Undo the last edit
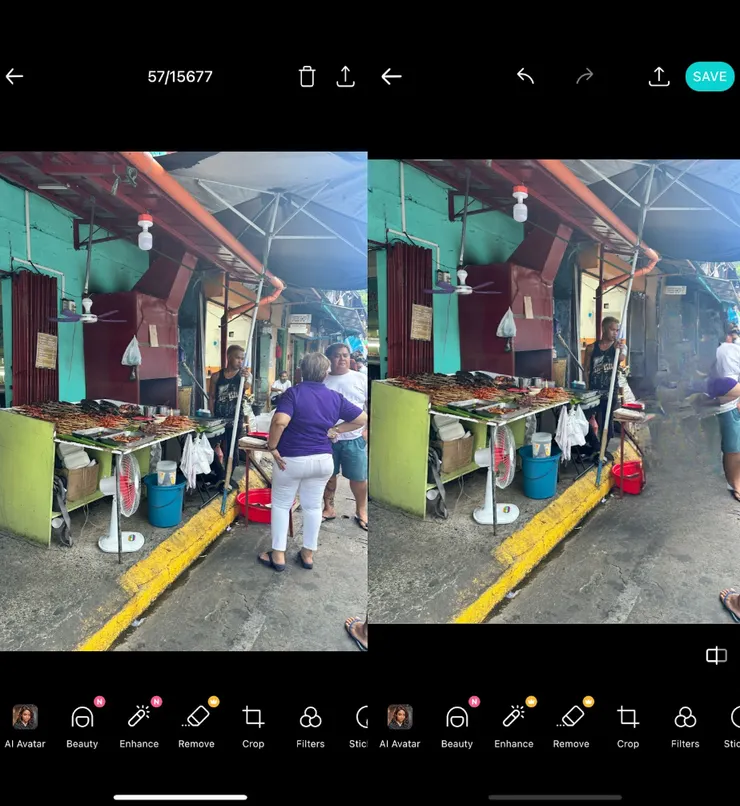 tap(526, 77)
